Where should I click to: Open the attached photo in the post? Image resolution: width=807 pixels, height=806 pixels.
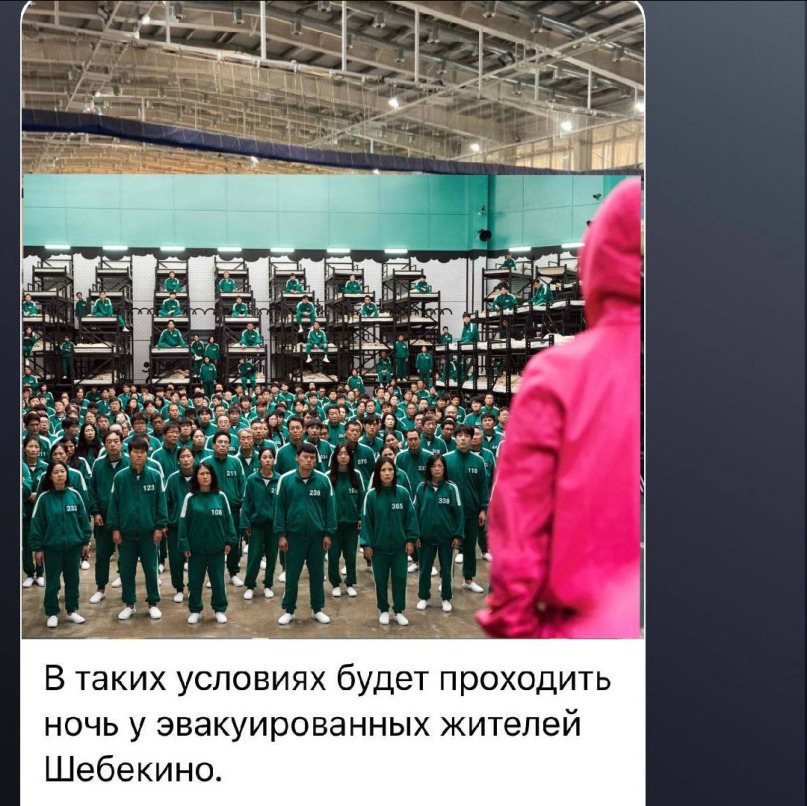(332, 320)
